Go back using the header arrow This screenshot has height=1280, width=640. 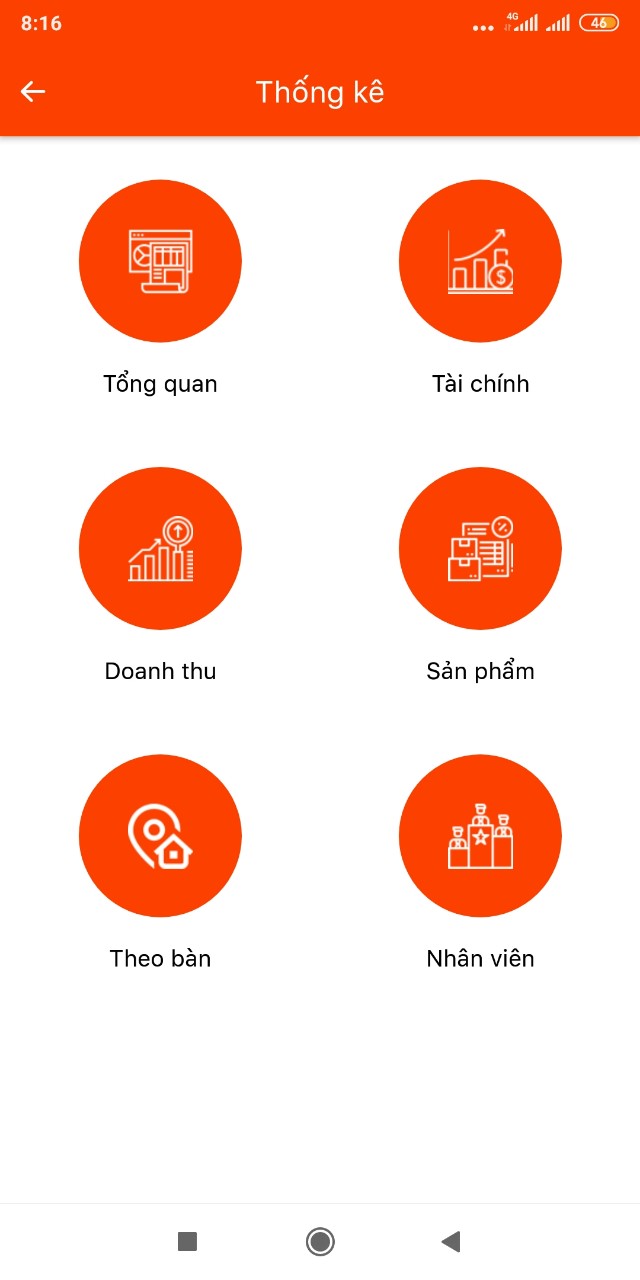coord(33,92)
